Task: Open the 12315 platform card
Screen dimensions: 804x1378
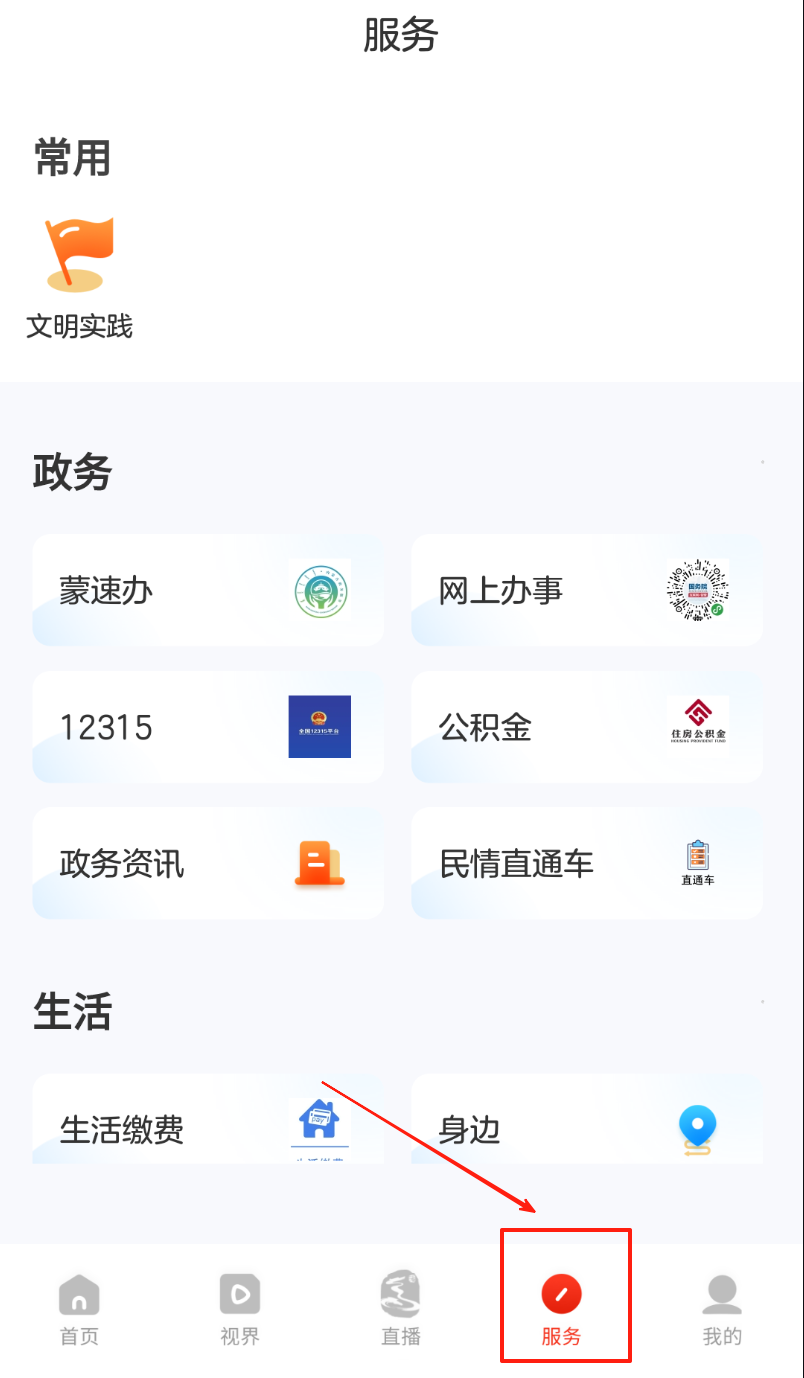Action: pyautogui.click(x=208, y=727)
